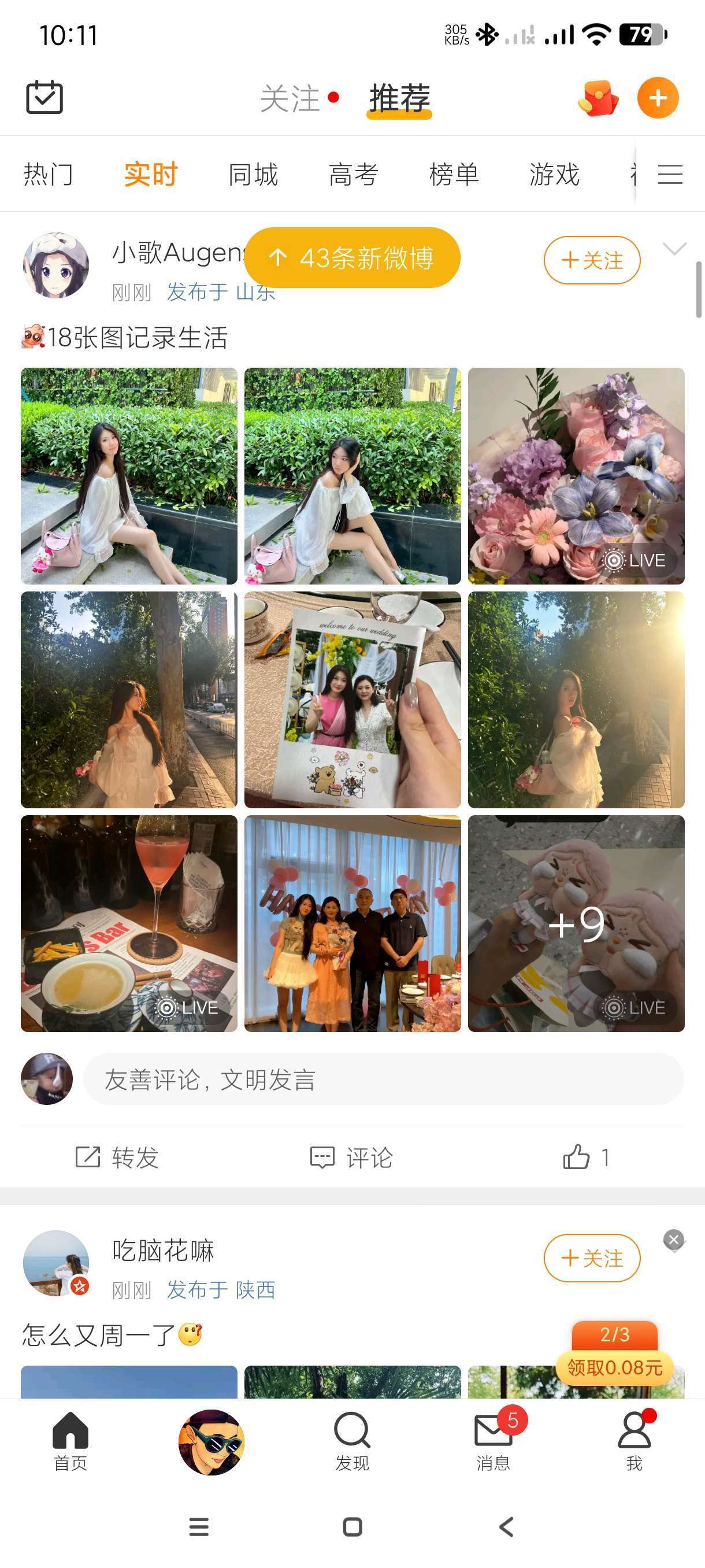The height and width of the screenshot is (1568, 705).
Task: Follow 吃脑花嘛 with 关注 button
Action: (592, 1258)
